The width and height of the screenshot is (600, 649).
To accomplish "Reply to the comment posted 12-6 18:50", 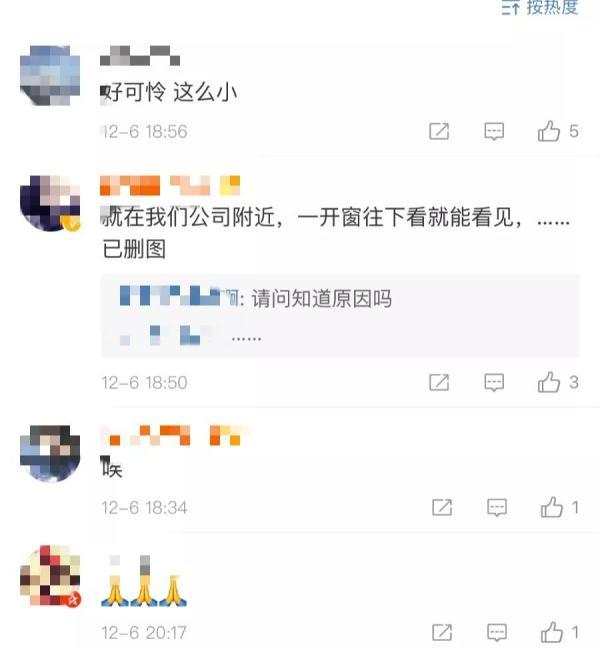I will (x=494, y=382).
